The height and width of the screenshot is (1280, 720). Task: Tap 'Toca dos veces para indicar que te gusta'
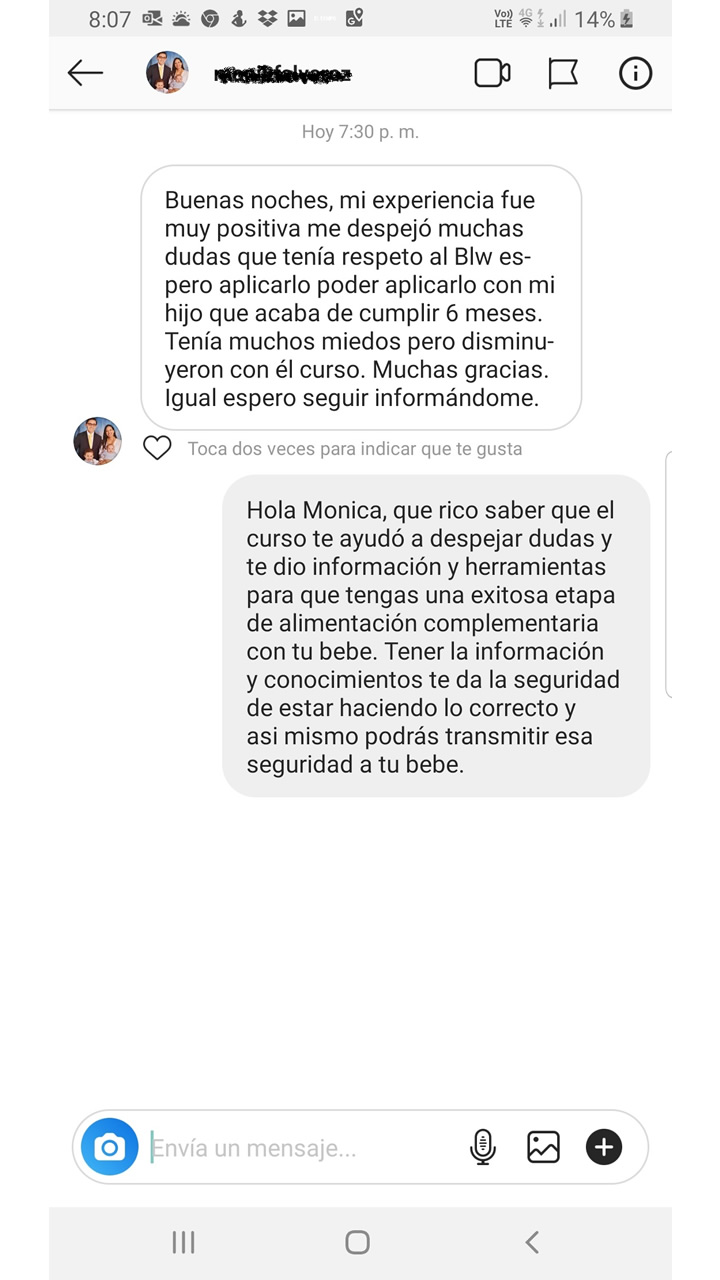tap(352, 448)
